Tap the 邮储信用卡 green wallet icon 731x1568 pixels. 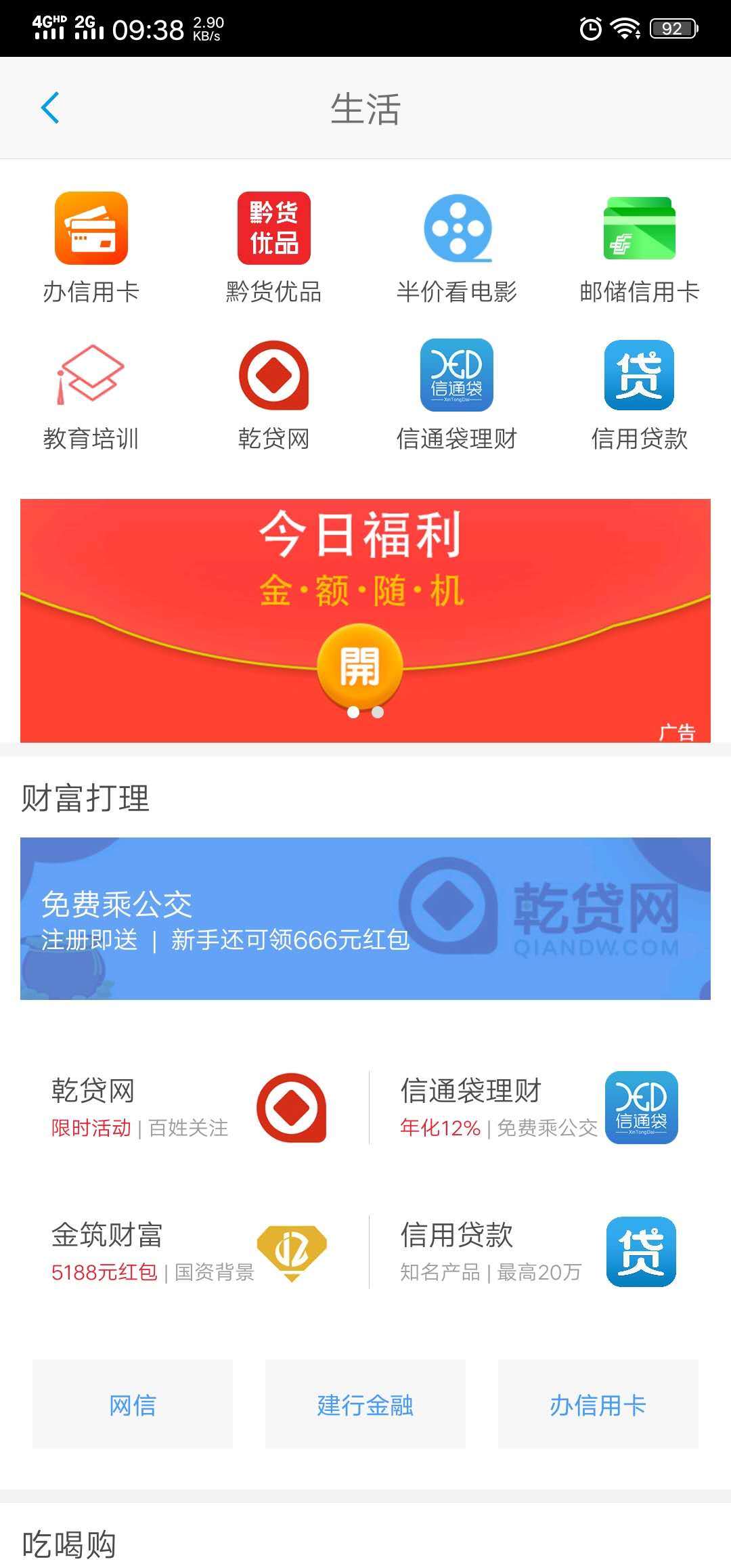640,230
